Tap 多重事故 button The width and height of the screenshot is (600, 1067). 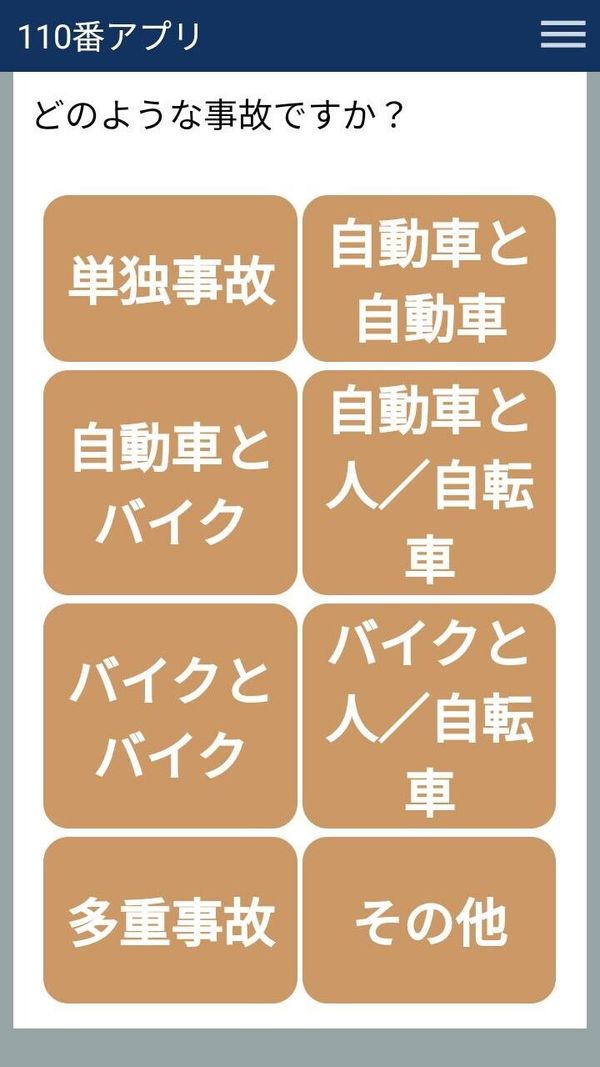click(x=170, y=920)
